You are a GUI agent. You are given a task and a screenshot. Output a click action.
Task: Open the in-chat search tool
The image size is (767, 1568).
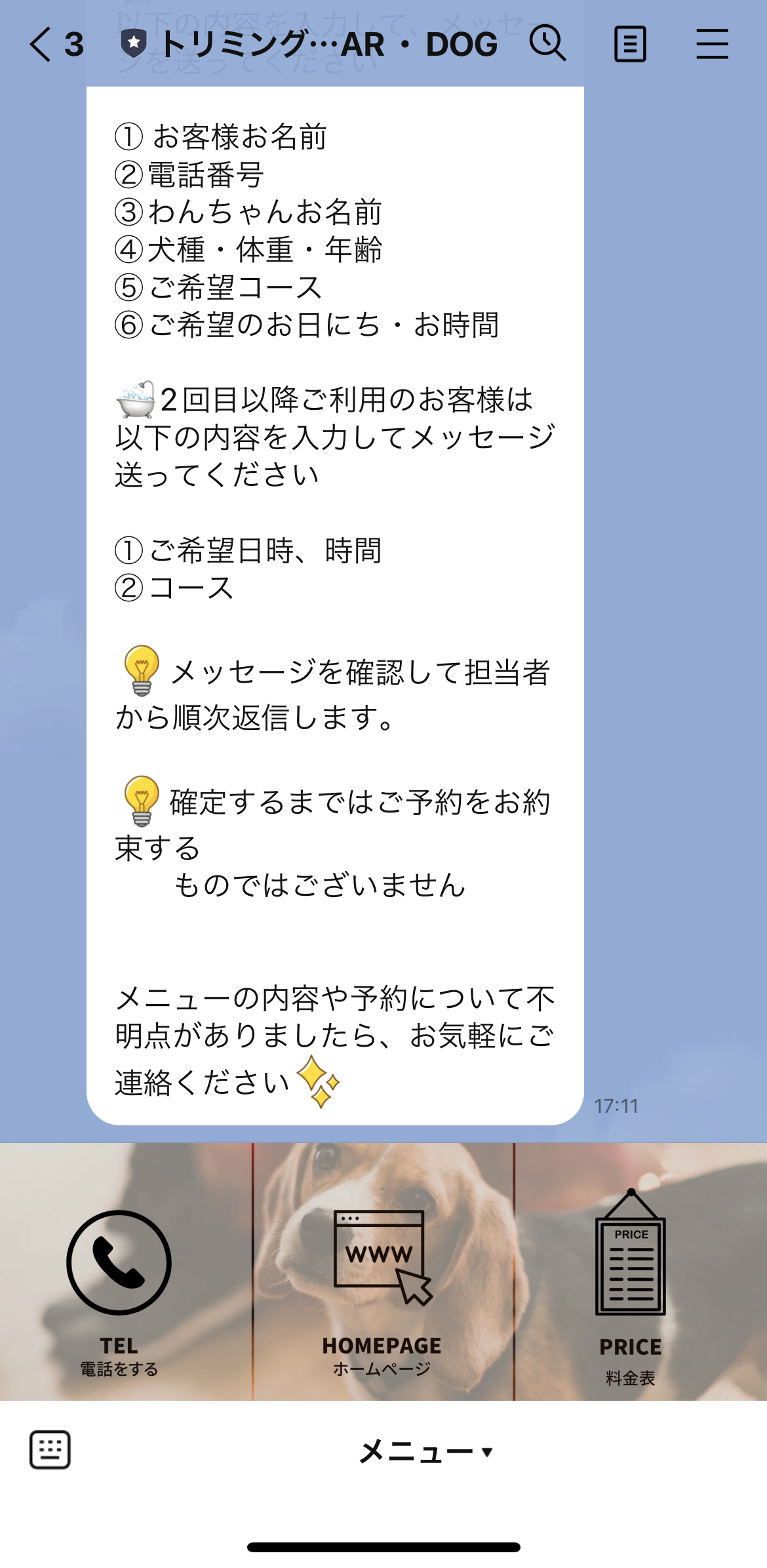coord(546,43)
